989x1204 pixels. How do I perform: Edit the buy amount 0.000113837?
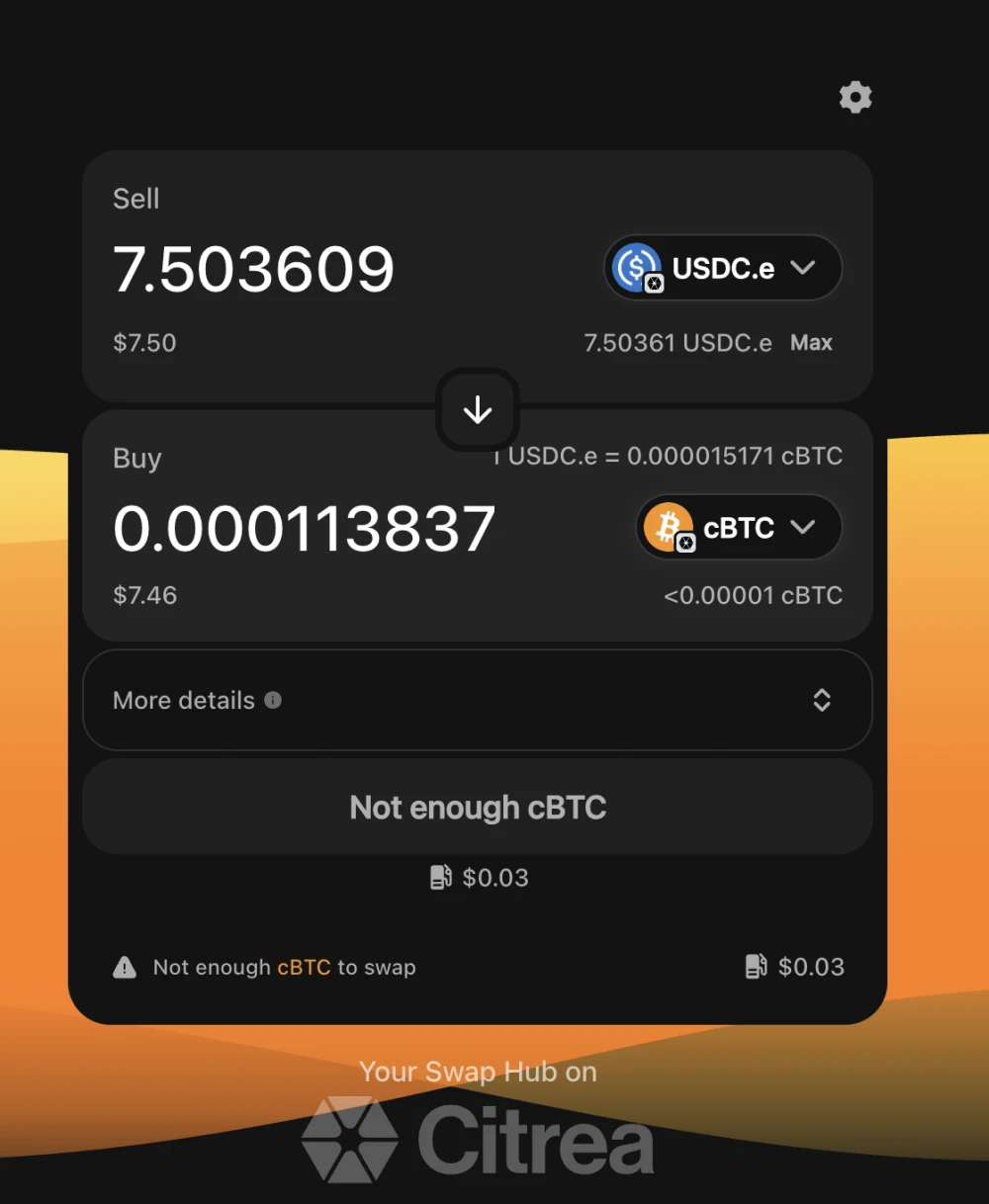click(x=304, y=529)
